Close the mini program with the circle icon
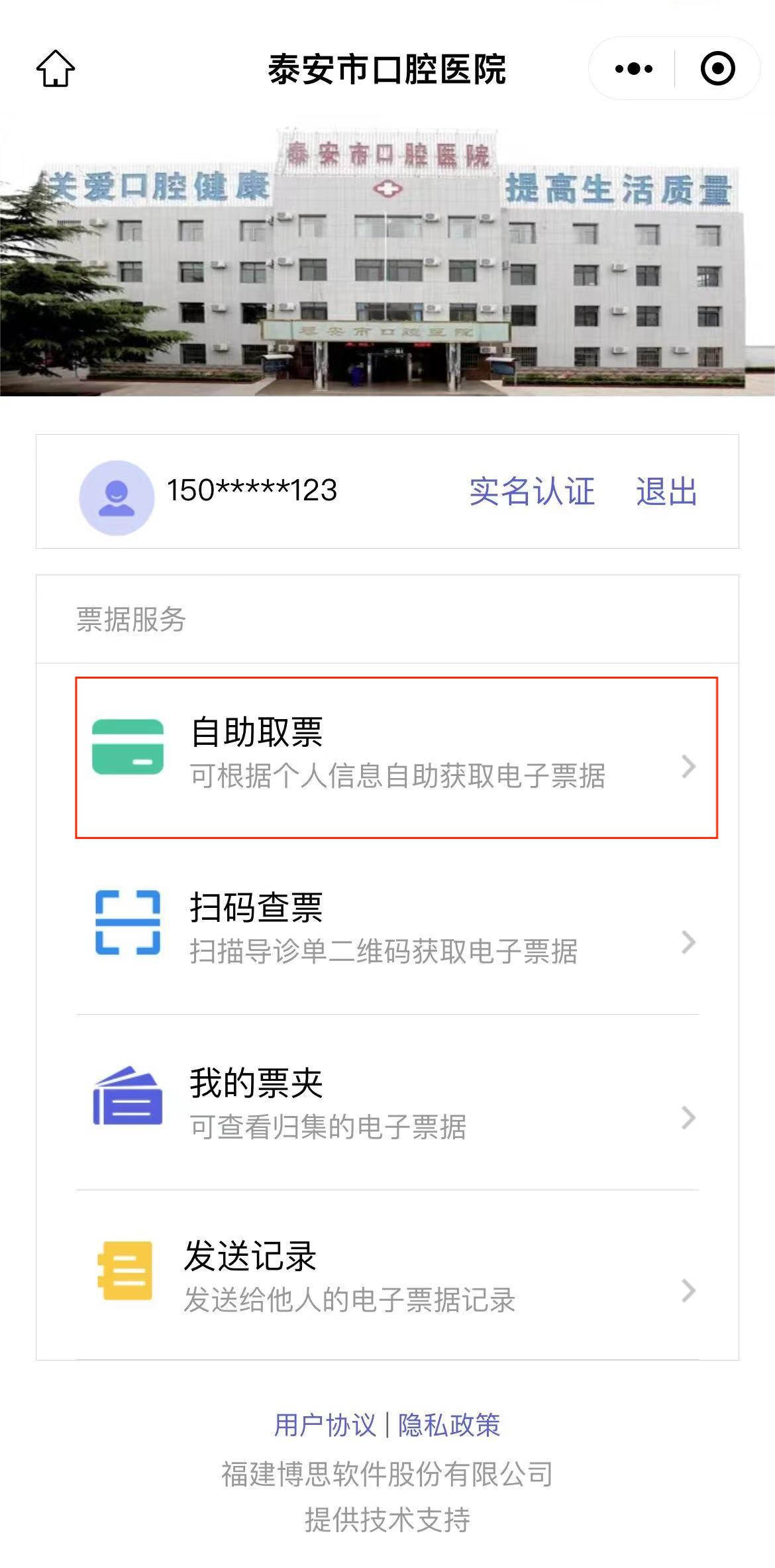 (717, 69)
